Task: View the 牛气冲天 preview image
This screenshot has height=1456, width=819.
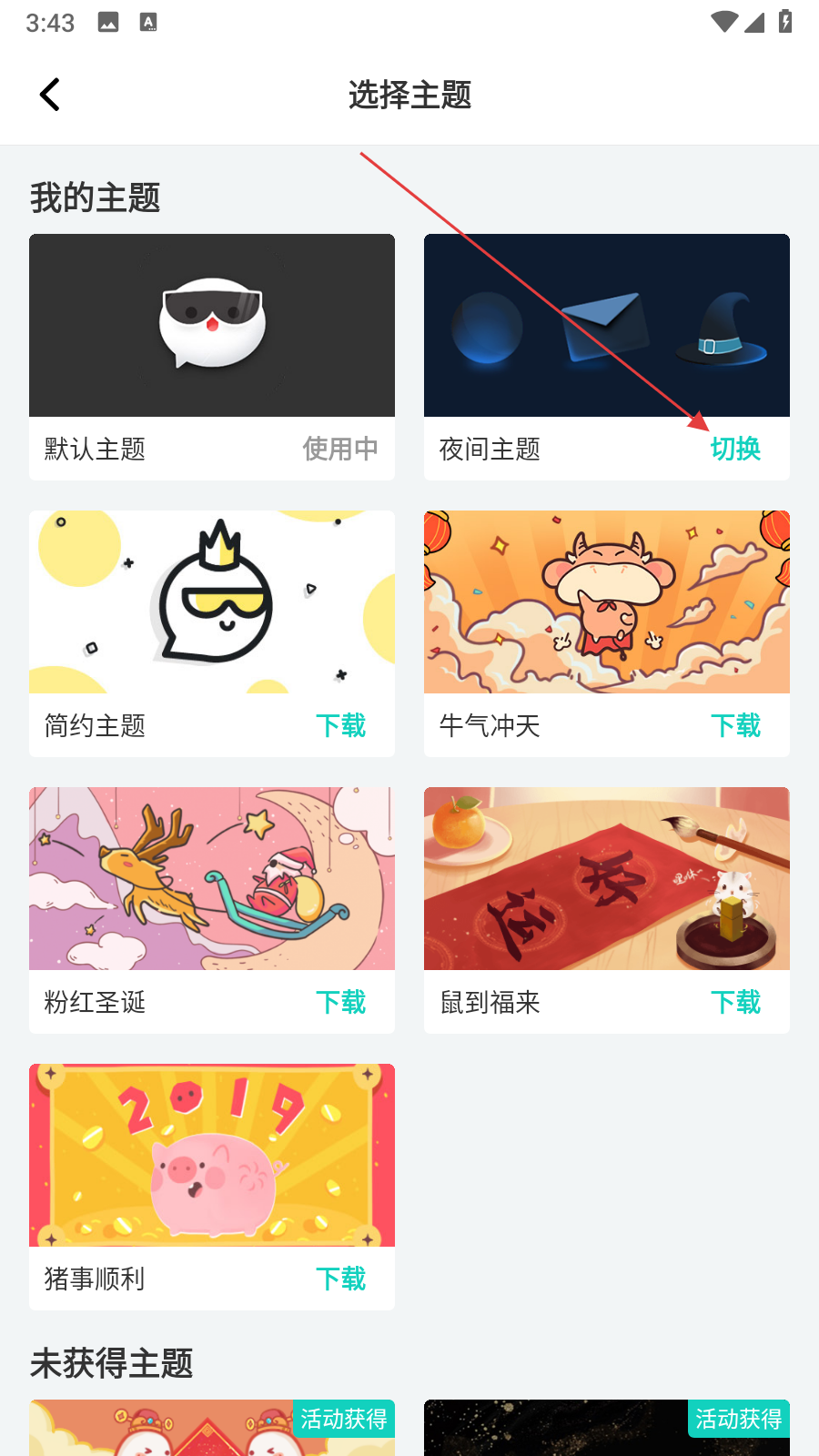Action: pyautogui.click(x=607, y=602)
